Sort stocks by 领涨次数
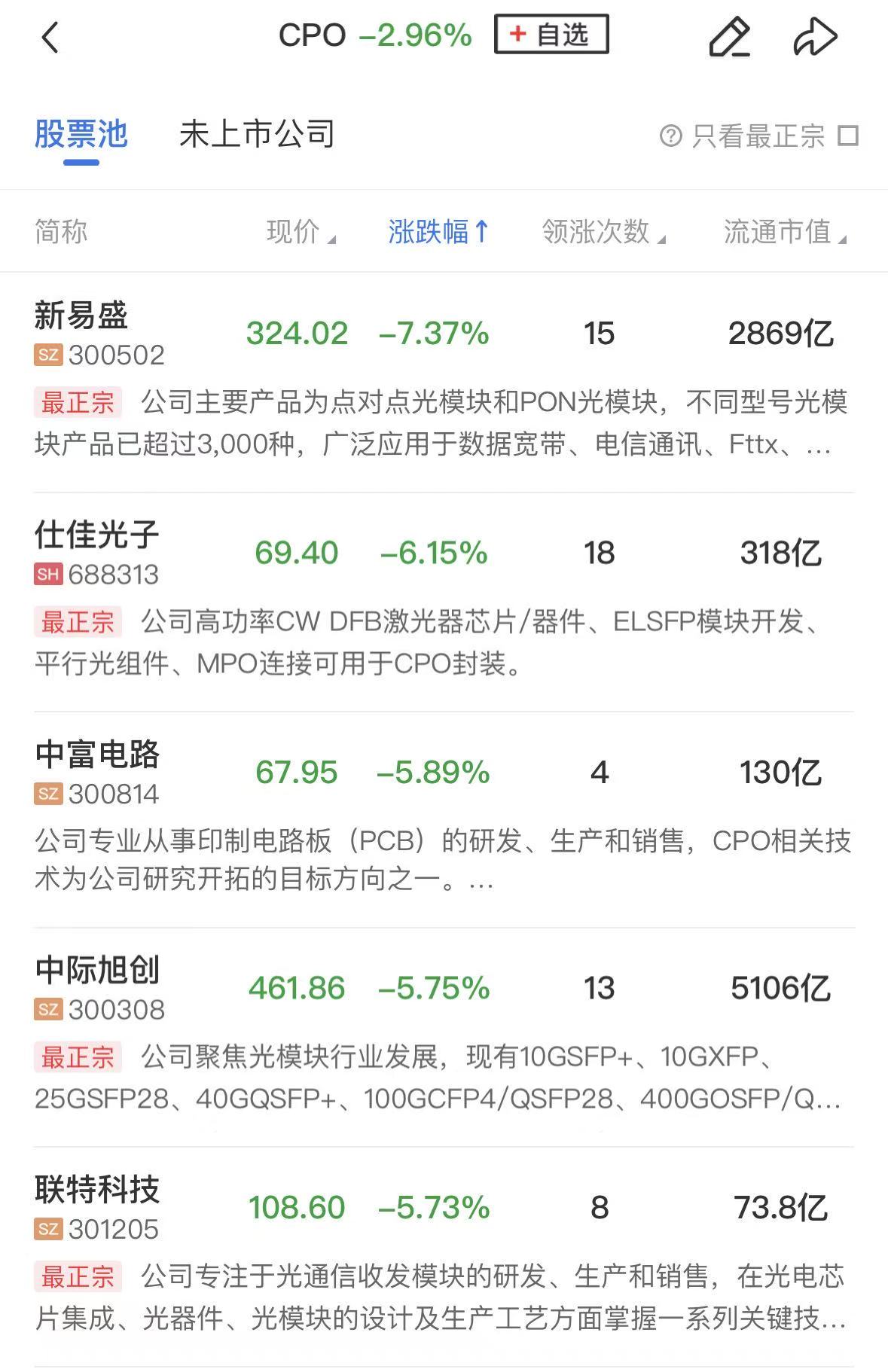Image resolution: width=888 pixels, height=1372 pixels. coord(603,232)
